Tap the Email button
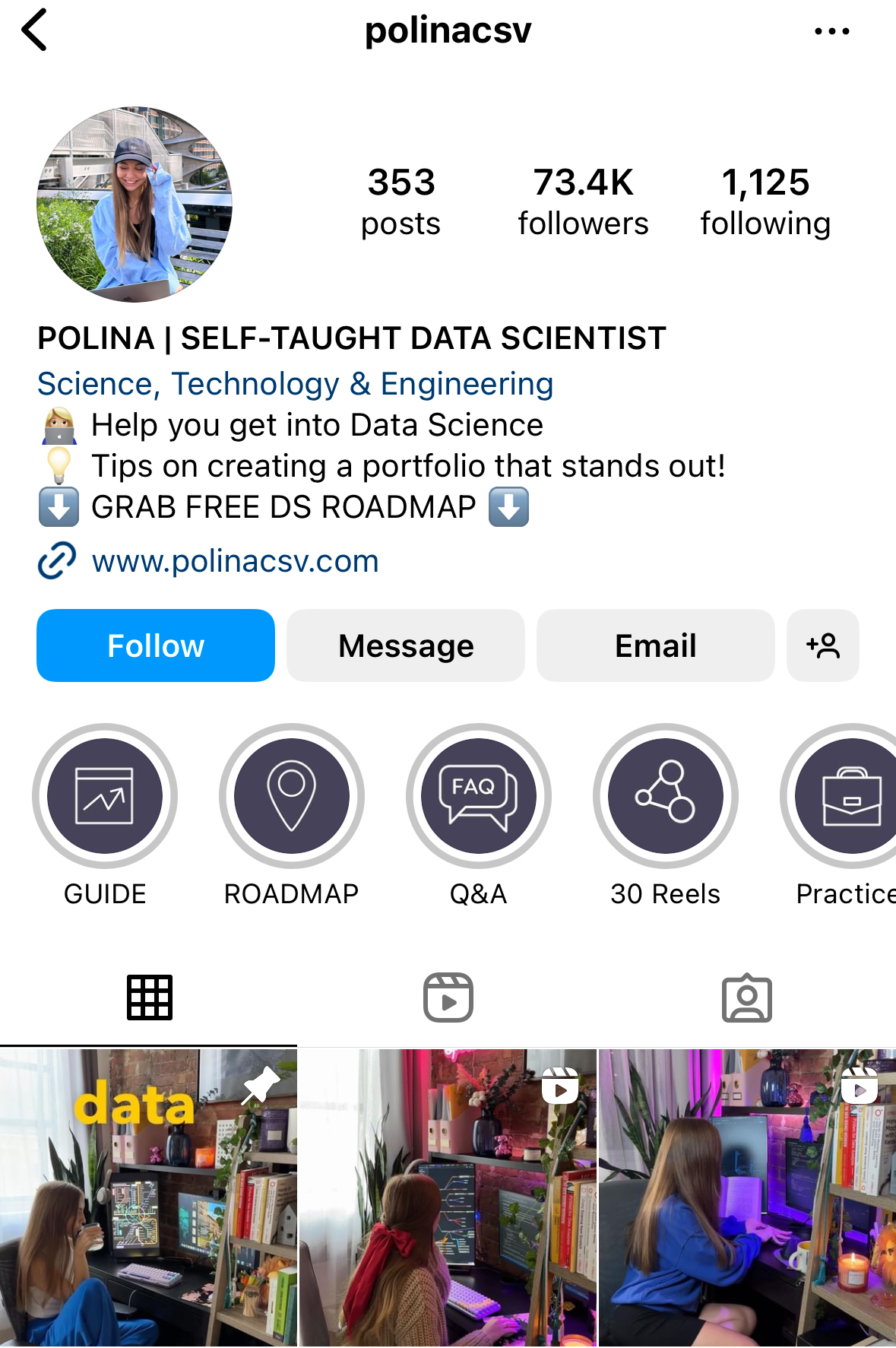Viewport: 896px width, 1348px height. pos(655,645)
